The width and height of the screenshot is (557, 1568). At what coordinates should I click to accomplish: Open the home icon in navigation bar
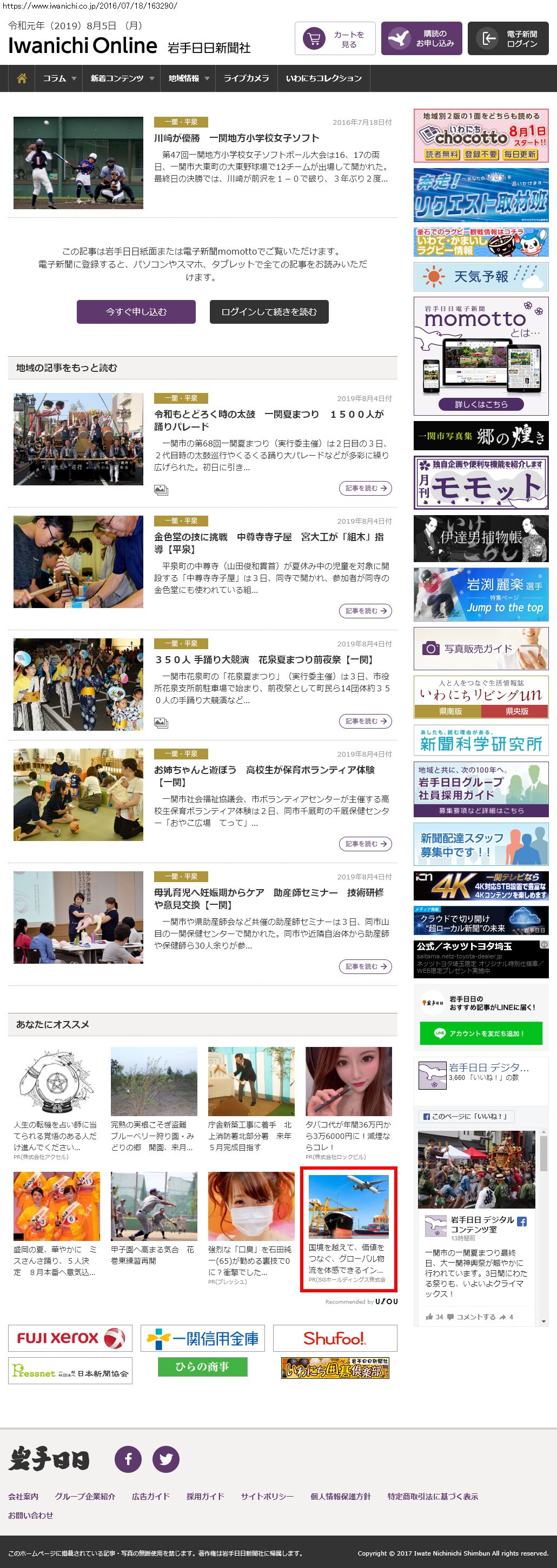click(22, 78)
